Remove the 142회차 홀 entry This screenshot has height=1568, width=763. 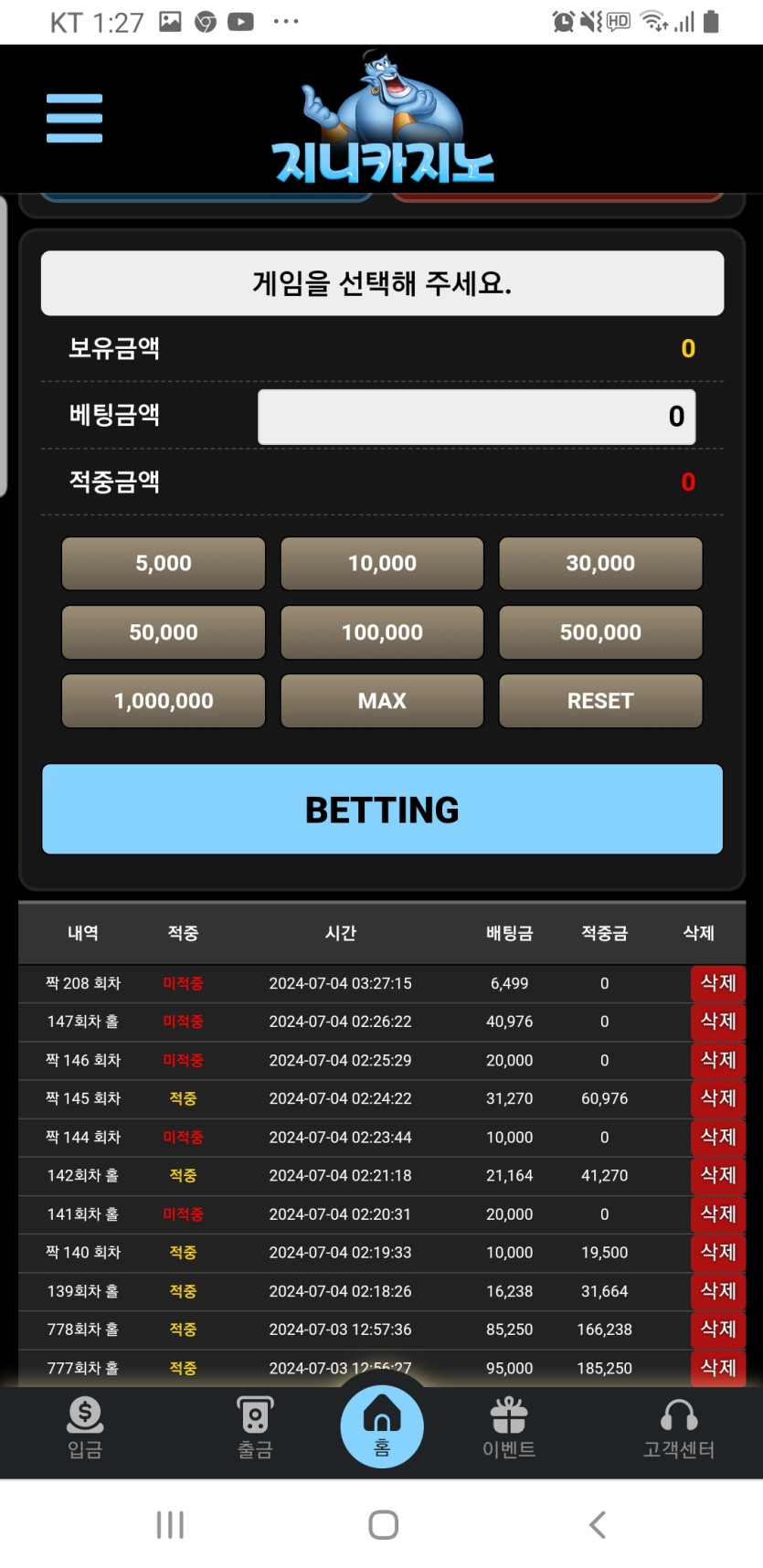tap(717, 1175)
